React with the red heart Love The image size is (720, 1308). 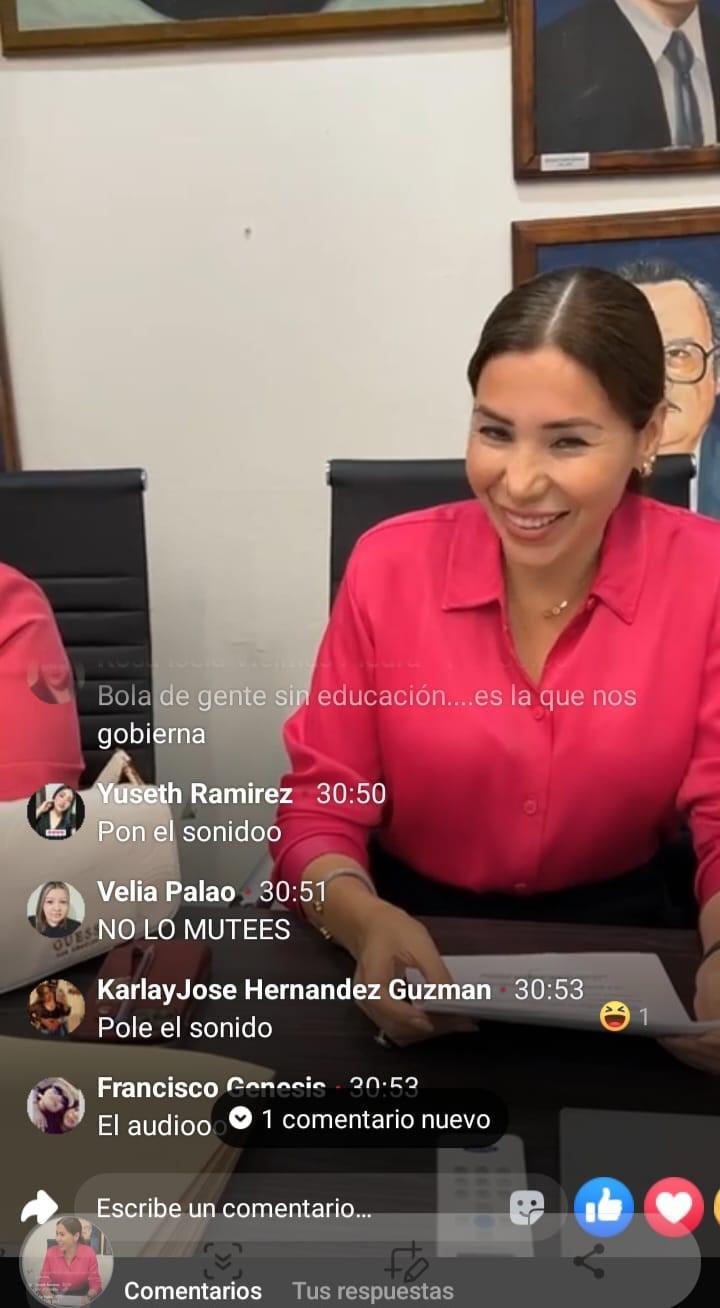(x=674, y=1207)
